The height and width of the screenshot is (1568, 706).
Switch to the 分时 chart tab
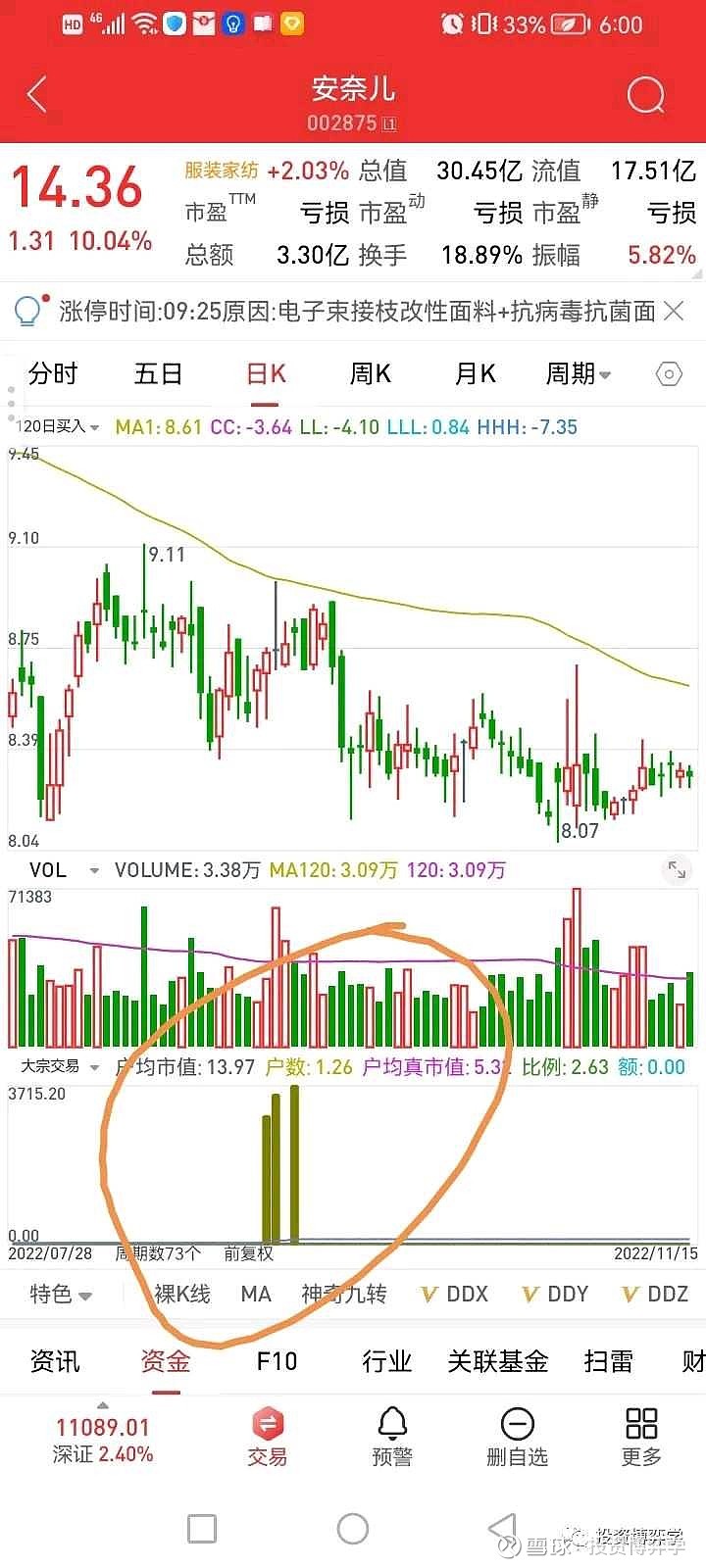coord(53,373)
